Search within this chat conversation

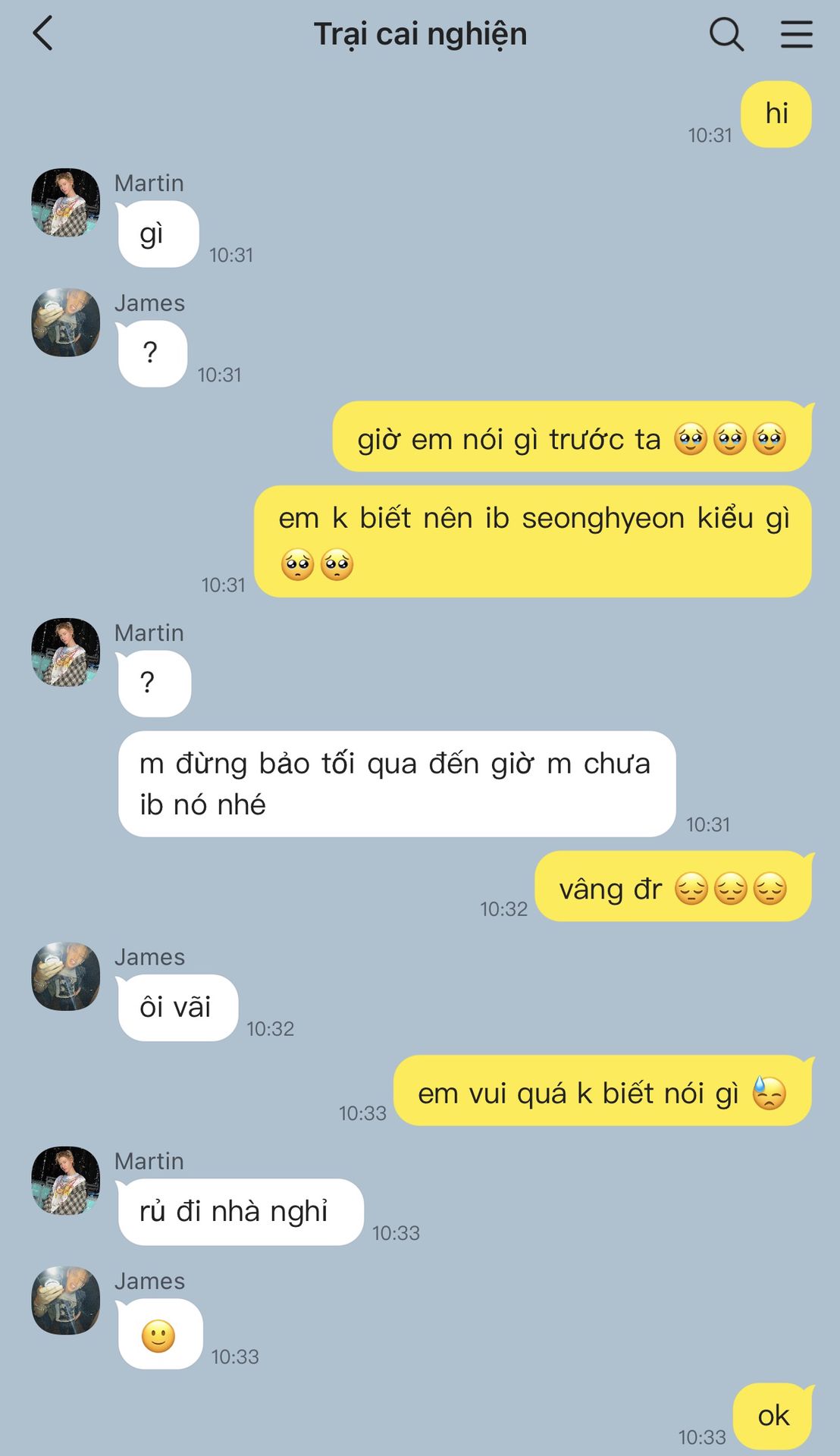(x=726, y=34)
